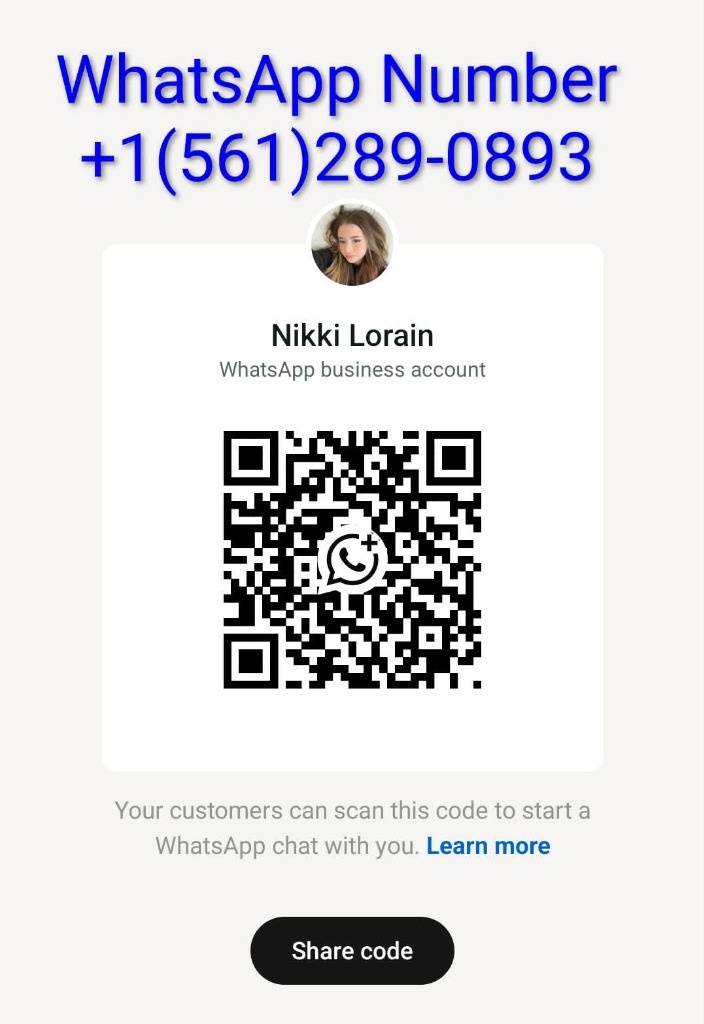
Task: Open the Learn more link
Action: point(488,846)
